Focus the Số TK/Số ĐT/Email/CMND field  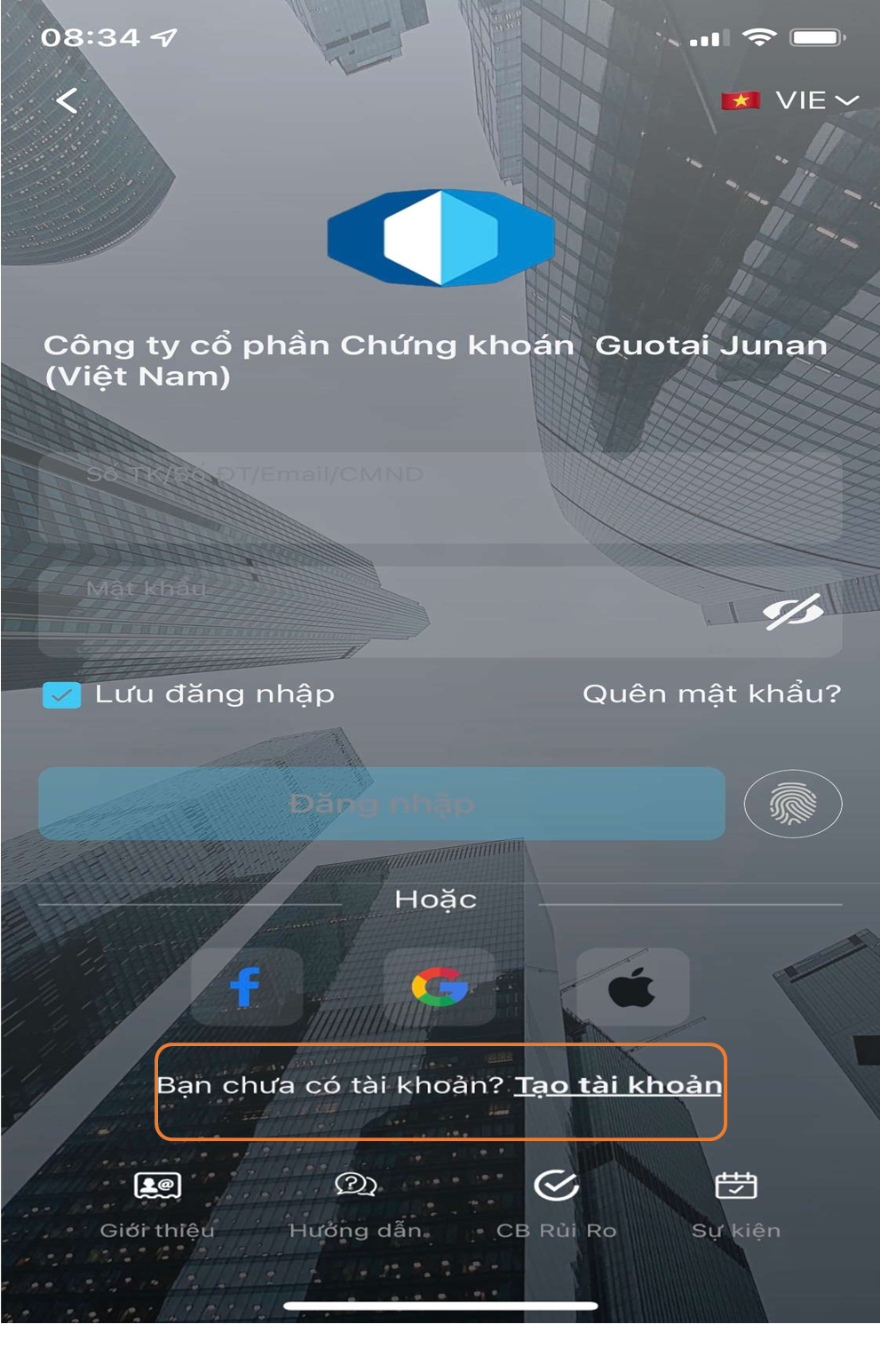pyautogui.click(x=440, y=496)
